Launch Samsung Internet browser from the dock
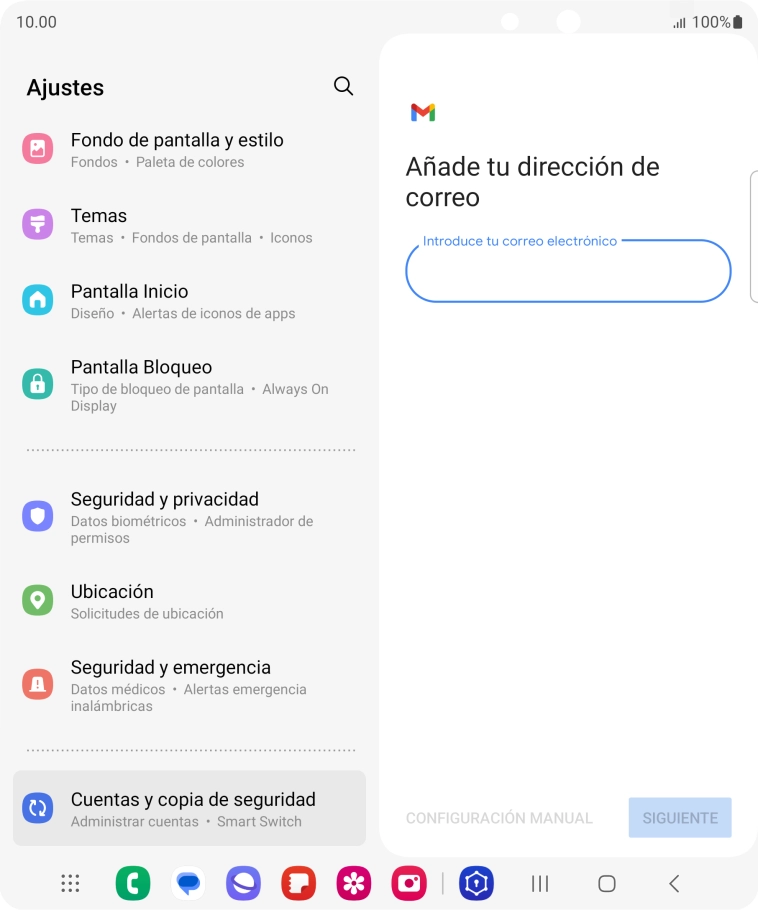Image resolution: width=758 pixels, height=910 pixels. tap(243, 883)
